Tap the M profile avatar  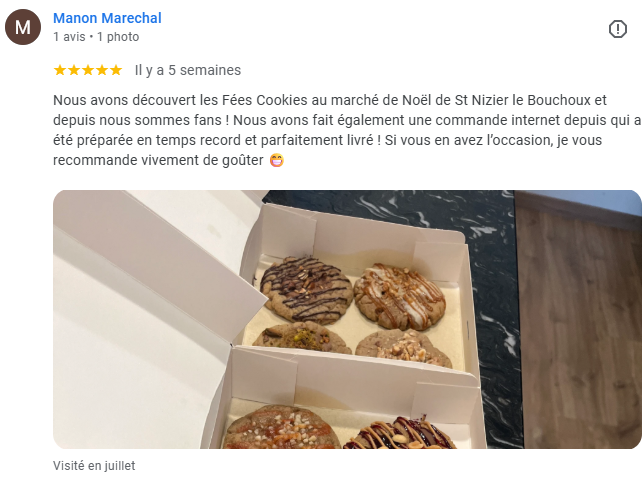click(x=23, y=28)
